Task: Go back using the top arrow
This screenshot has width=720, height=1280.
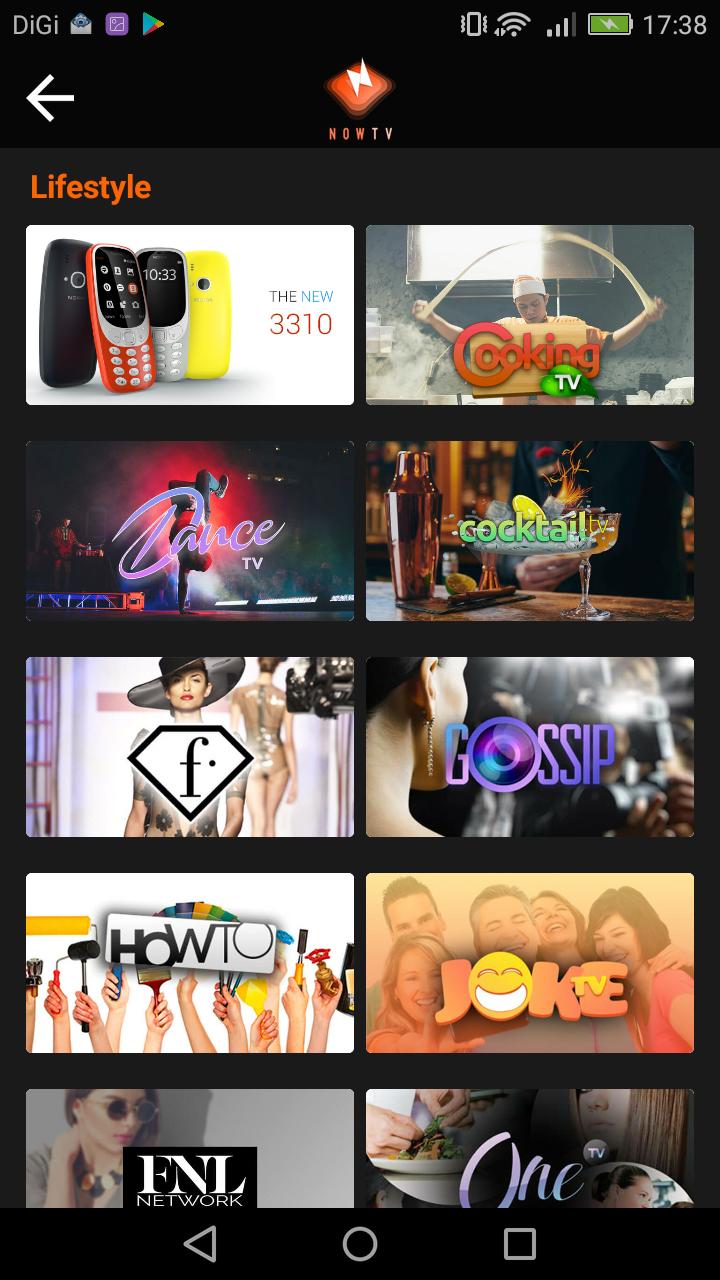Action: 50,98
